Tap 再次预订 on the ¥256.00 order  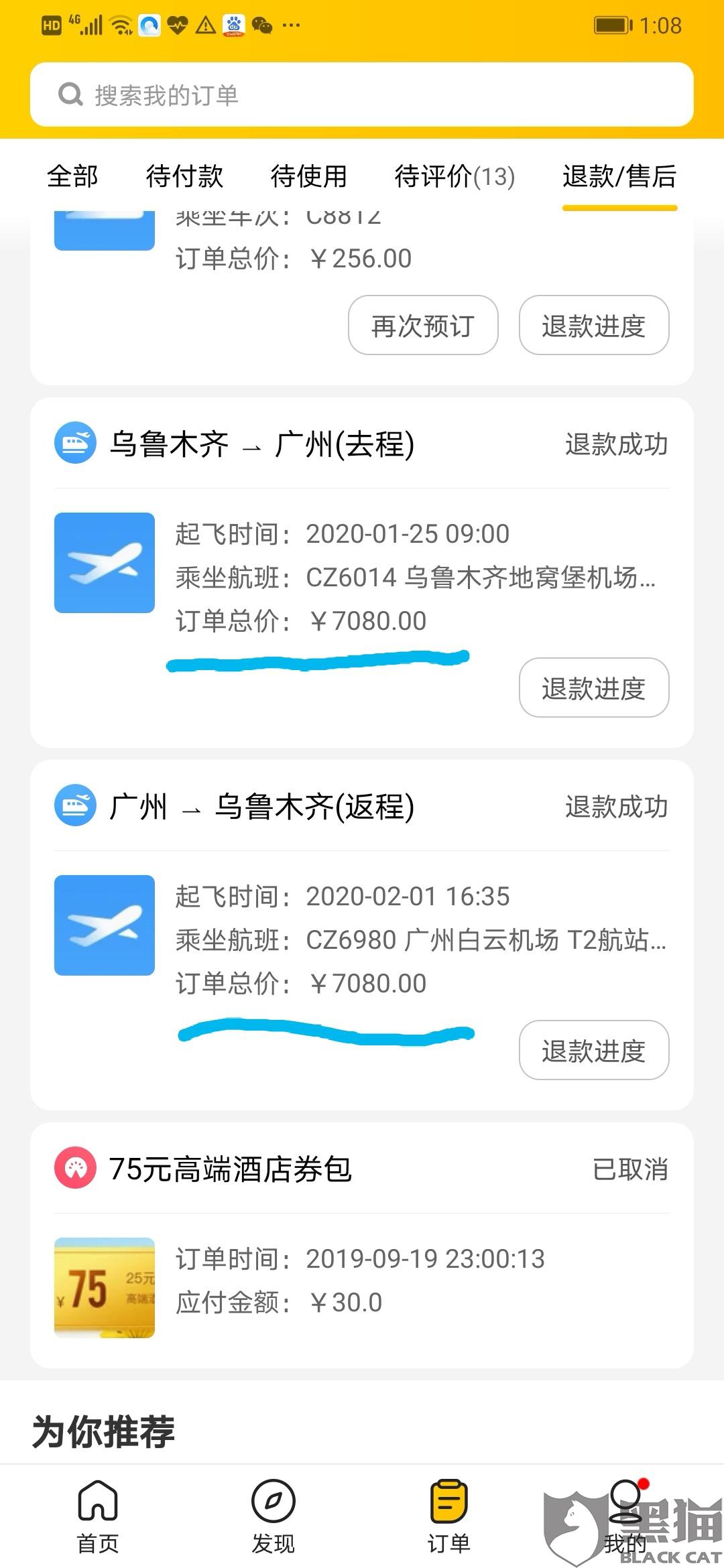point(423,326)
